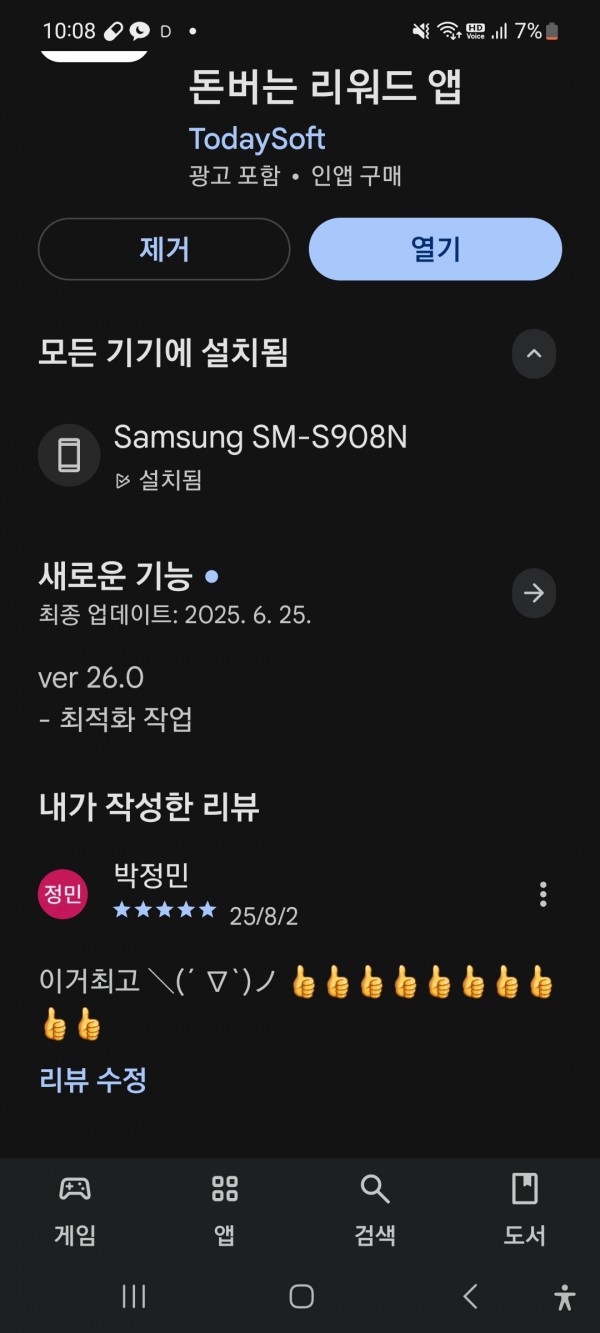Viewport: 600px width, 1333px height.
Task: Tap 리뷰 수정 to edit review
Action: [93, 1080]
